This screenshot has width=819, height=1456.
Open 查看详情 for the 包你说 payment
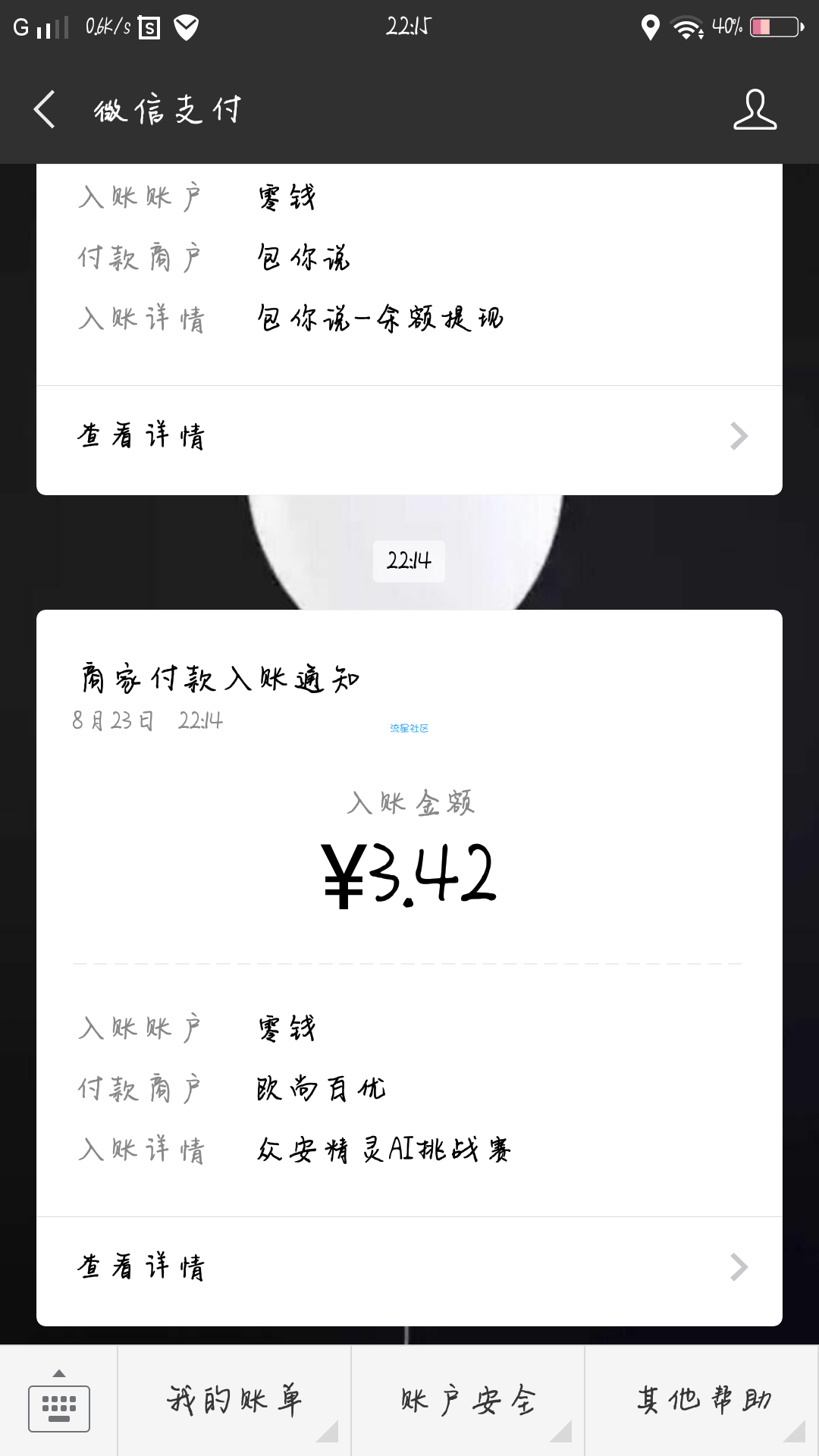tap(409, 437)
